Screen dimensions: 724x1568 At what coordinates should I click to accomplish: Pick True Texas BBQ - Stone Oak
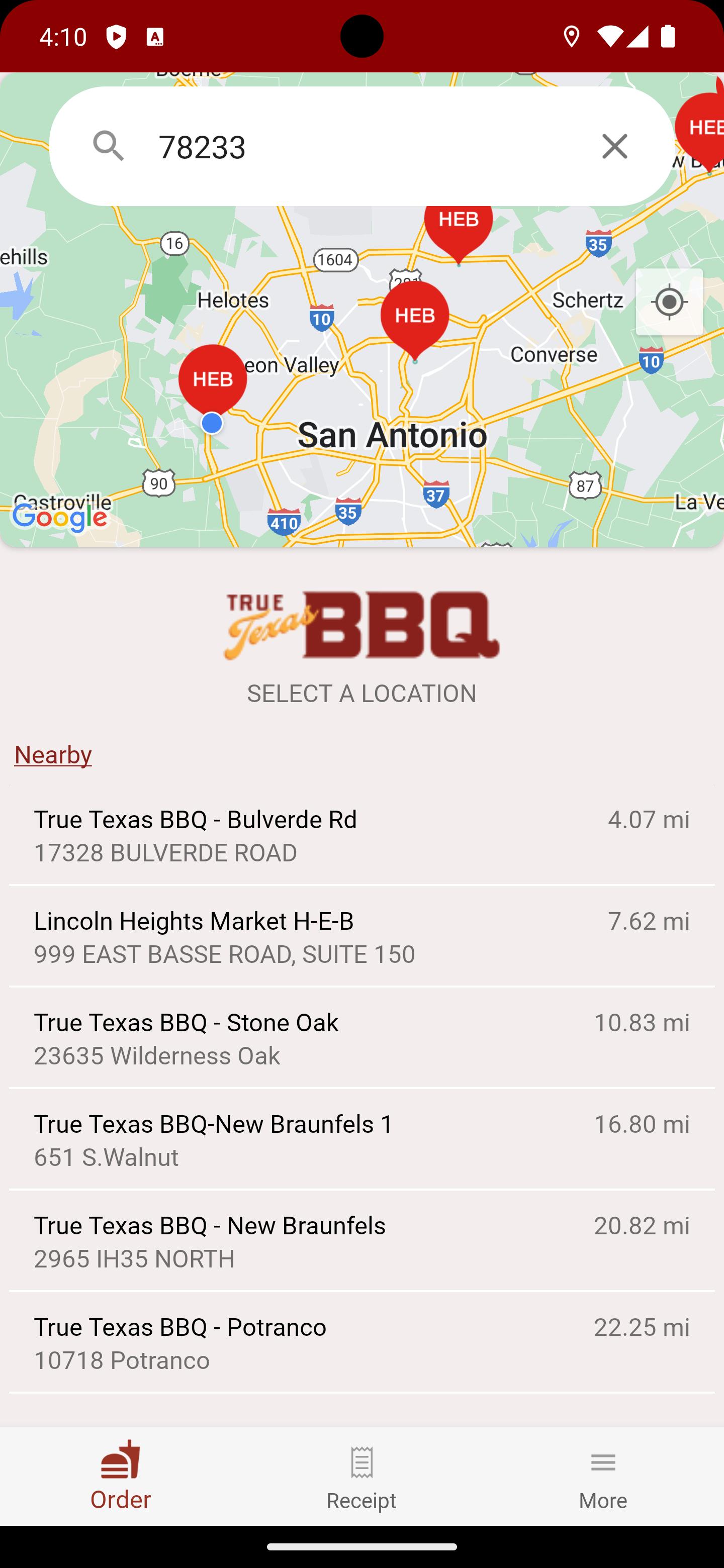[x=361, y=1038]
